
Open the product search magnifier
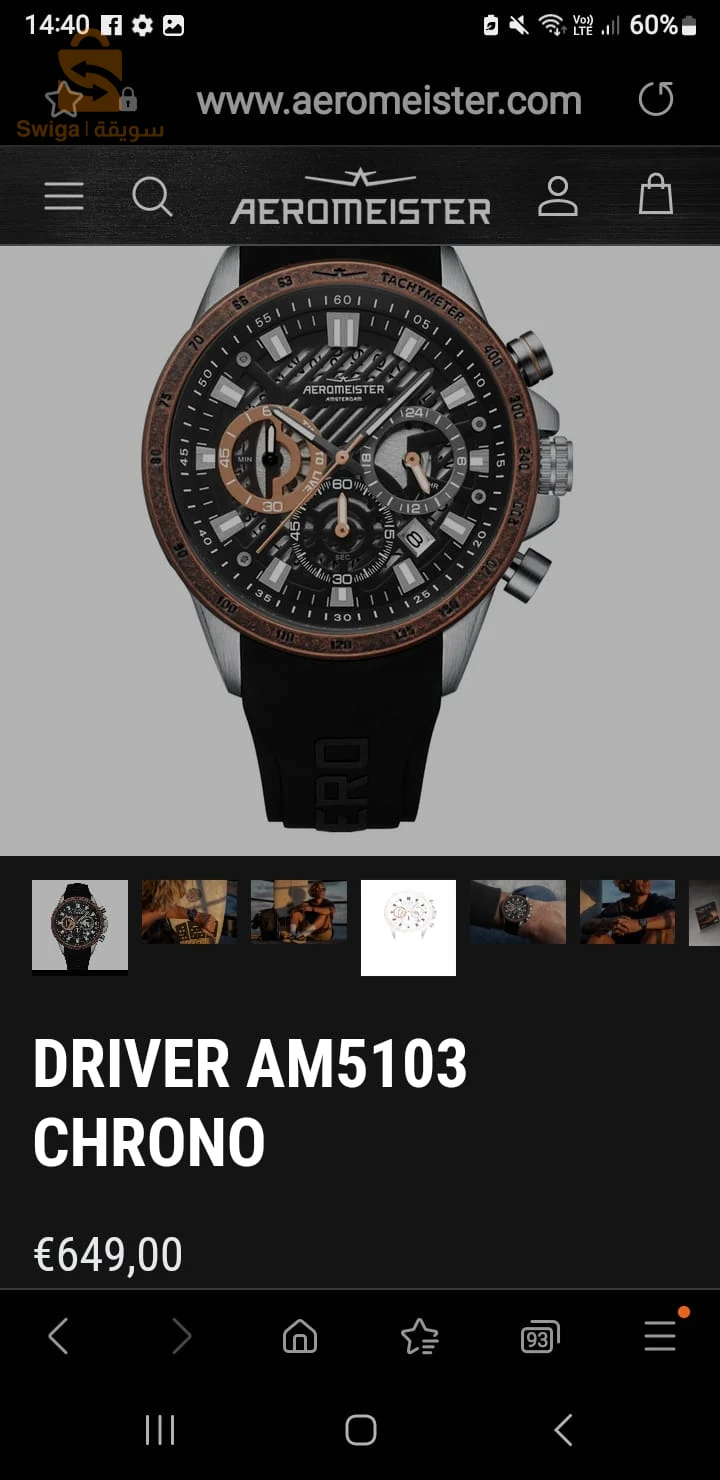(152, 195)
